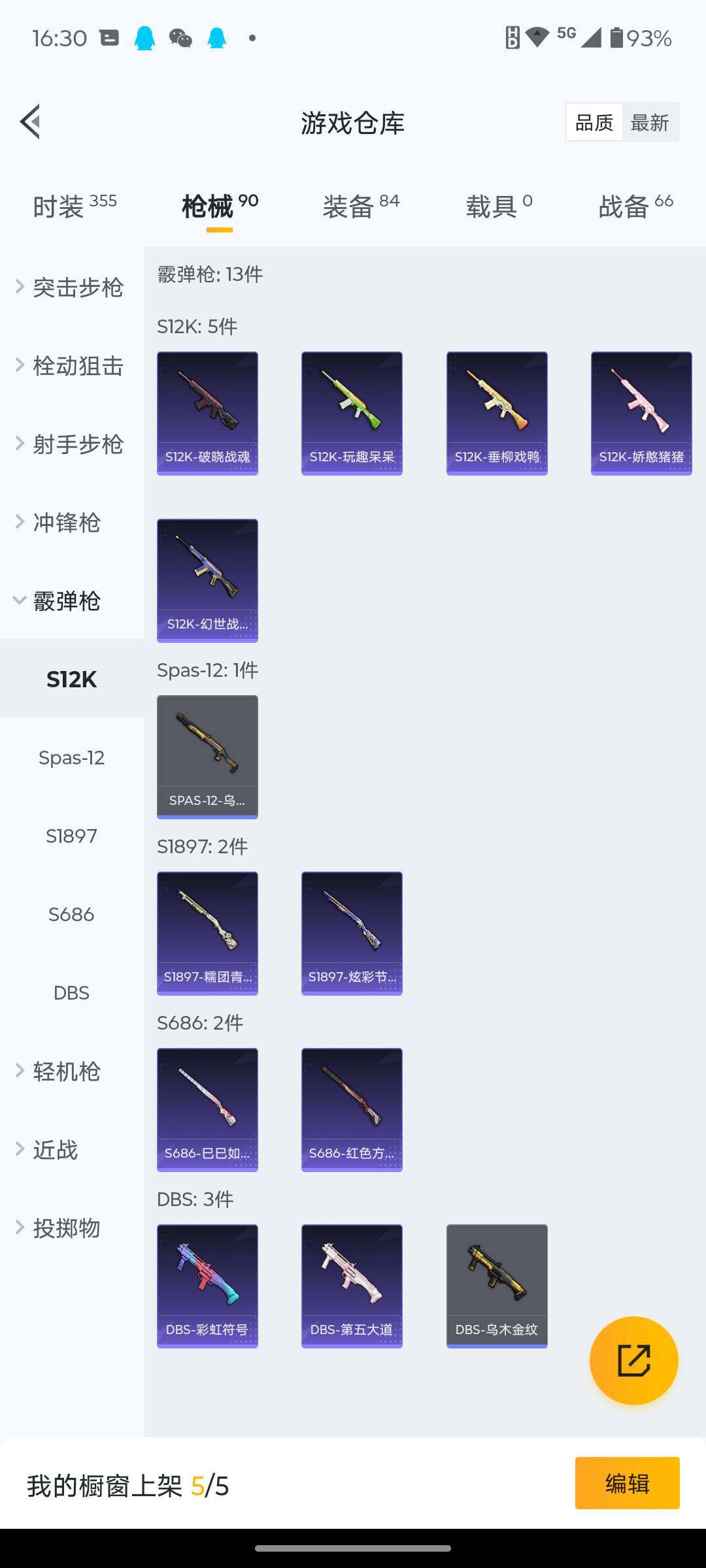Jump to DBS in the sidebar
Viewport: 706px width, 1568px height.
pyautogui.click(x=71, y=993)
